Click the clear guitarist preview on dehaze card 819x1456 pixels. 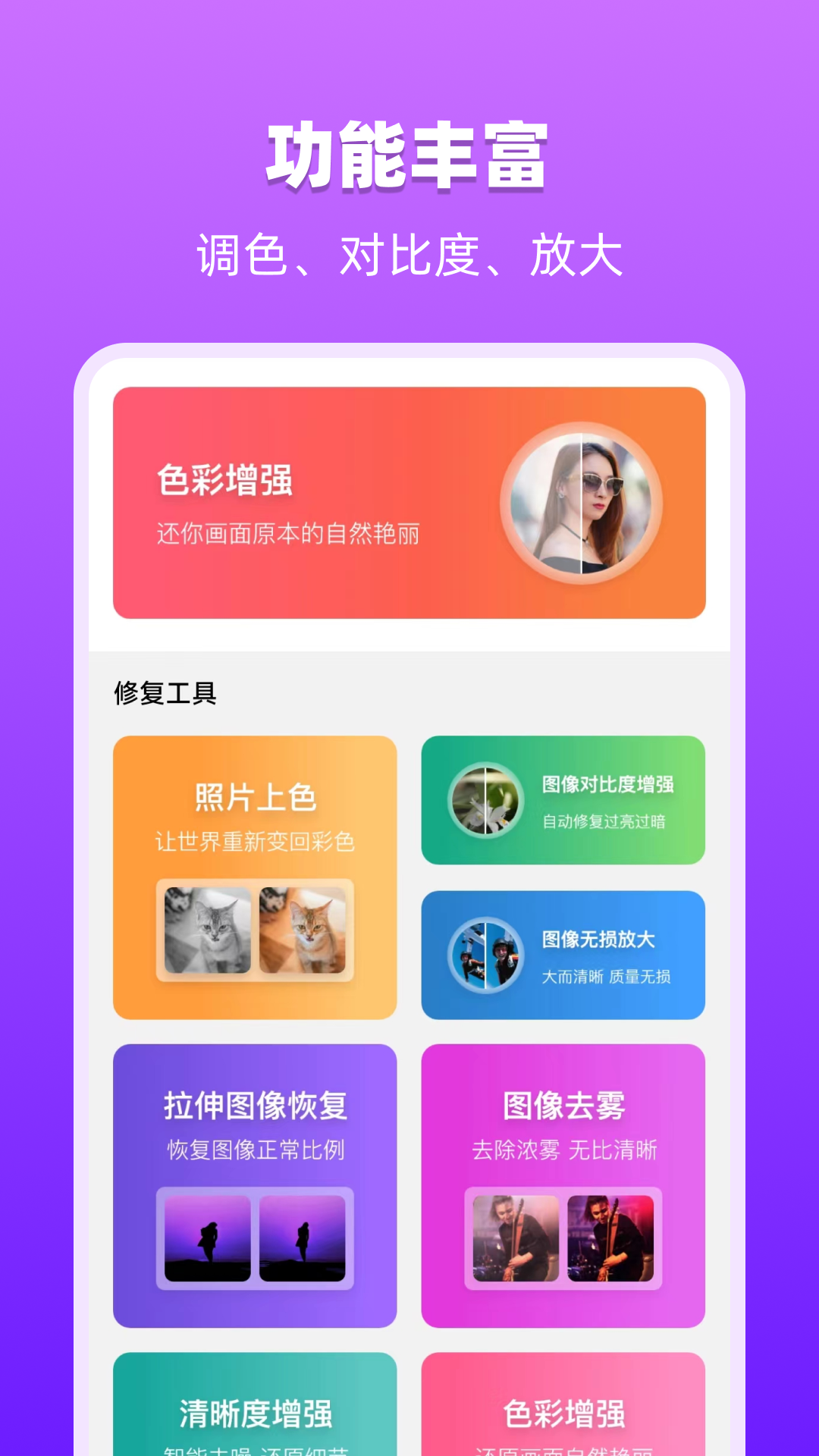[x=610, y=1238]
